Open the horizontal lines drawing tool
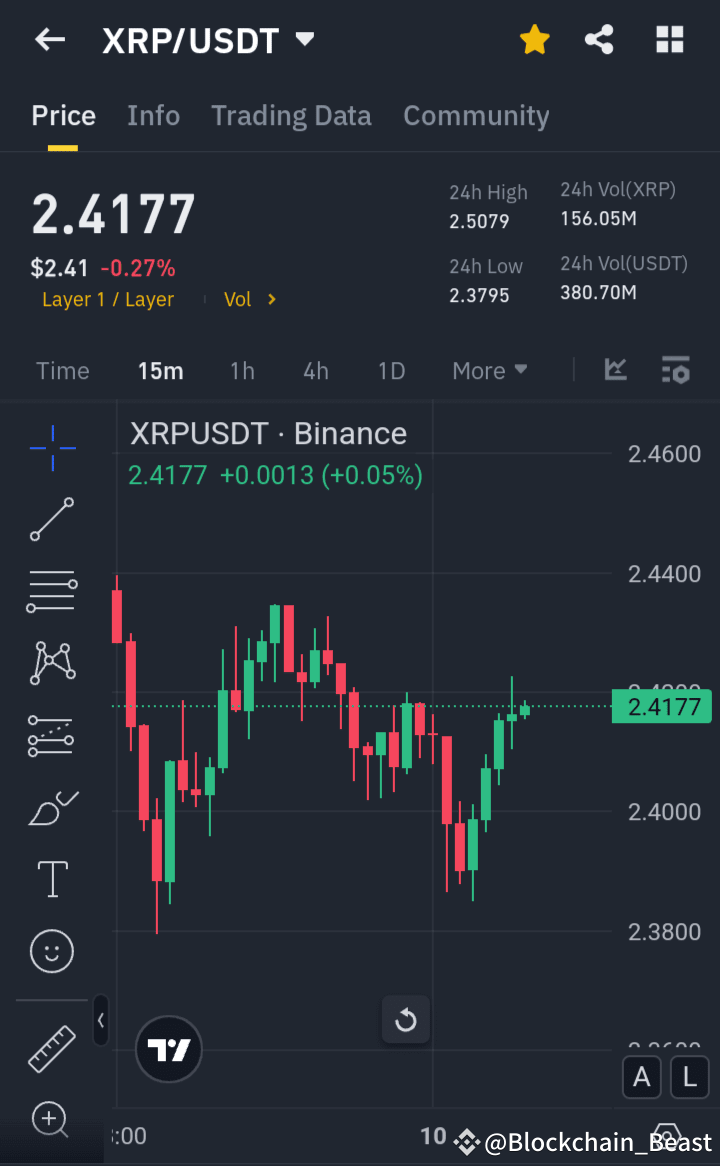The image size is (720, 1166). click(x=51, y=591)
